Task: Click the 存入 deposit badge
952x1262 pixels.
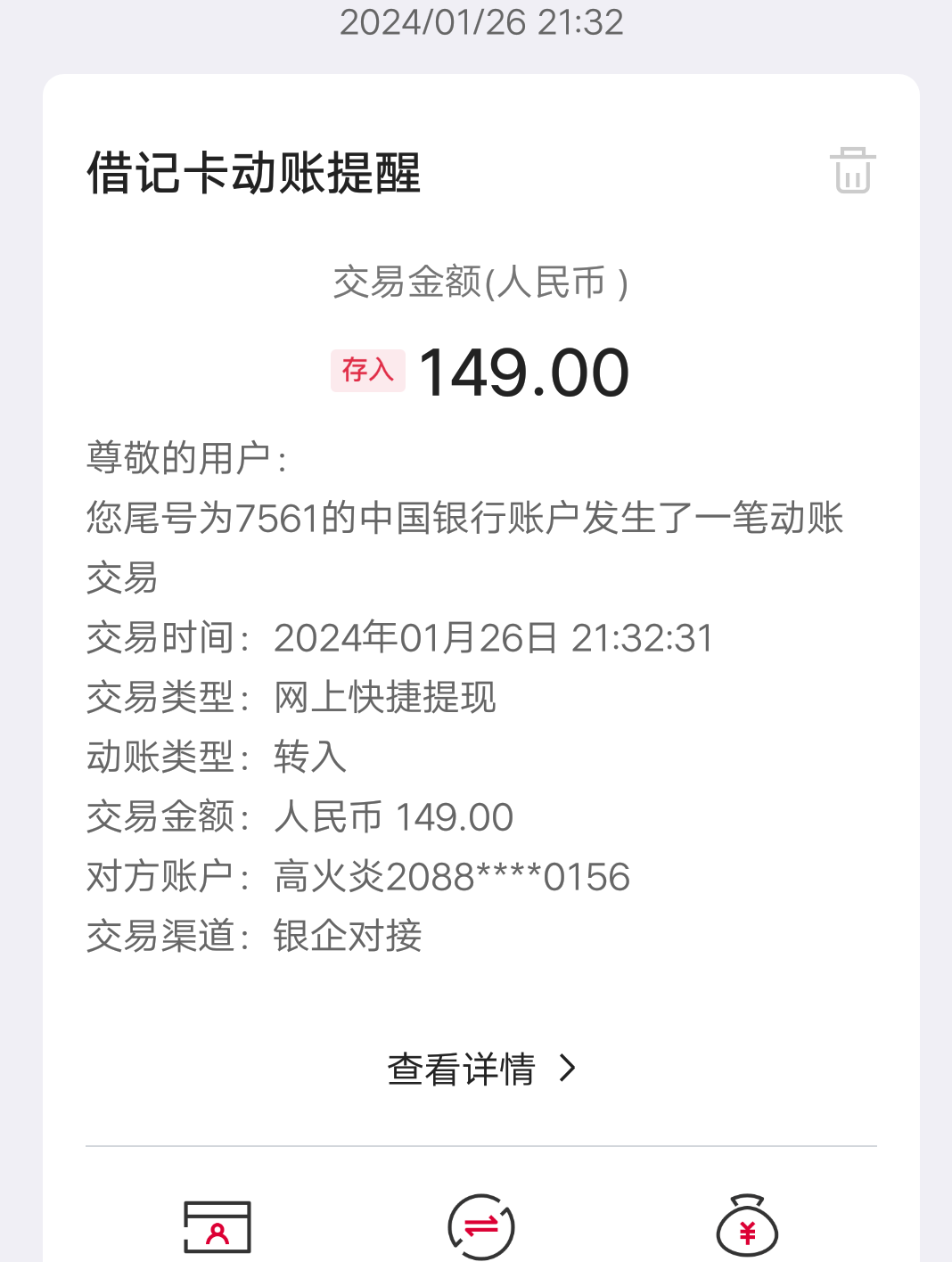Action: tap(367, 371)
